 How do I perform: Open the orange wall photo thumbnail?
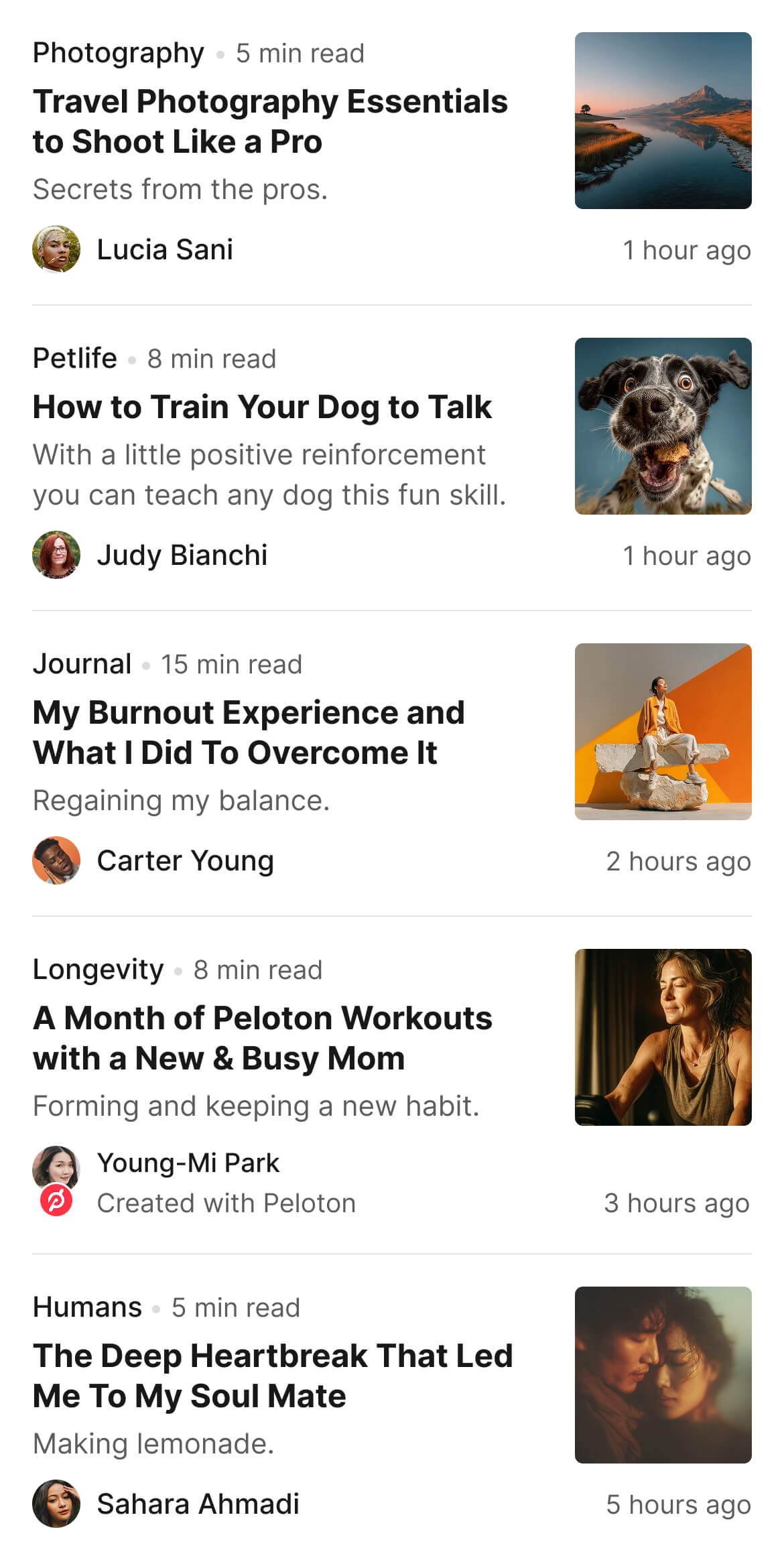point(663,732)
